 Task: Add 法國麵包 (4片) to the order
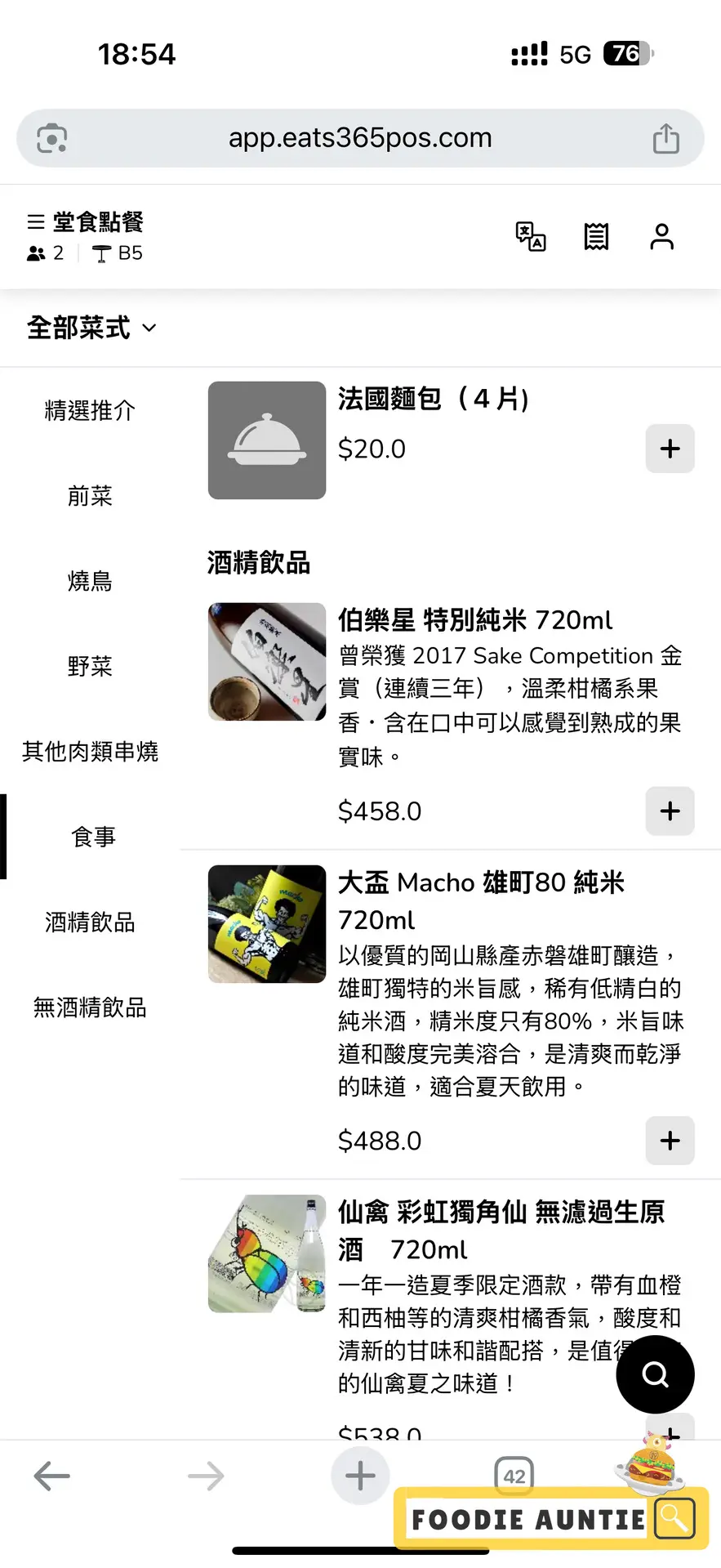click(x=670, y=449)
